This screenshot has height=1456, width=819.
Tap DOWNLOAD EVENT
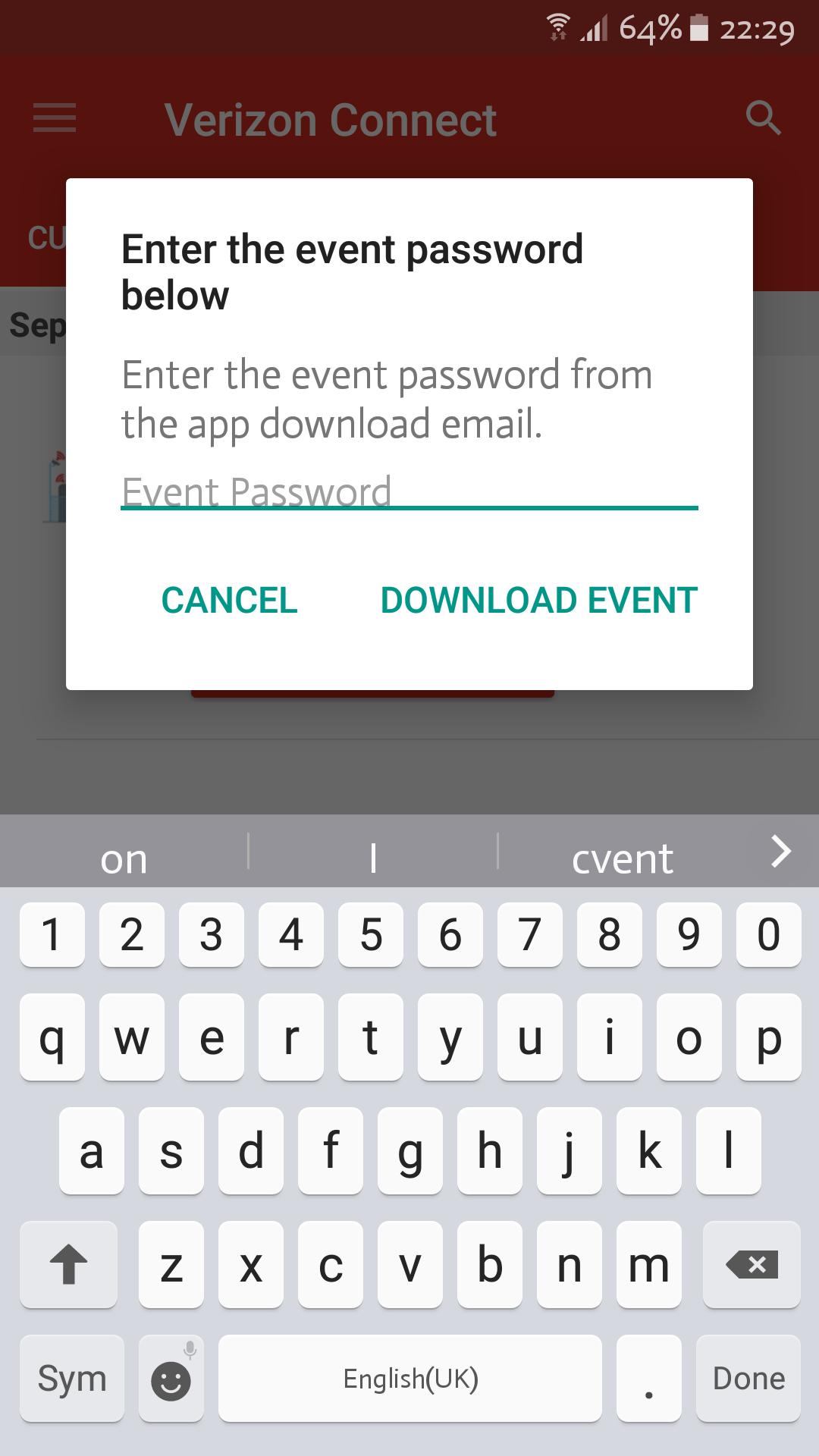(x=538, y=600)
